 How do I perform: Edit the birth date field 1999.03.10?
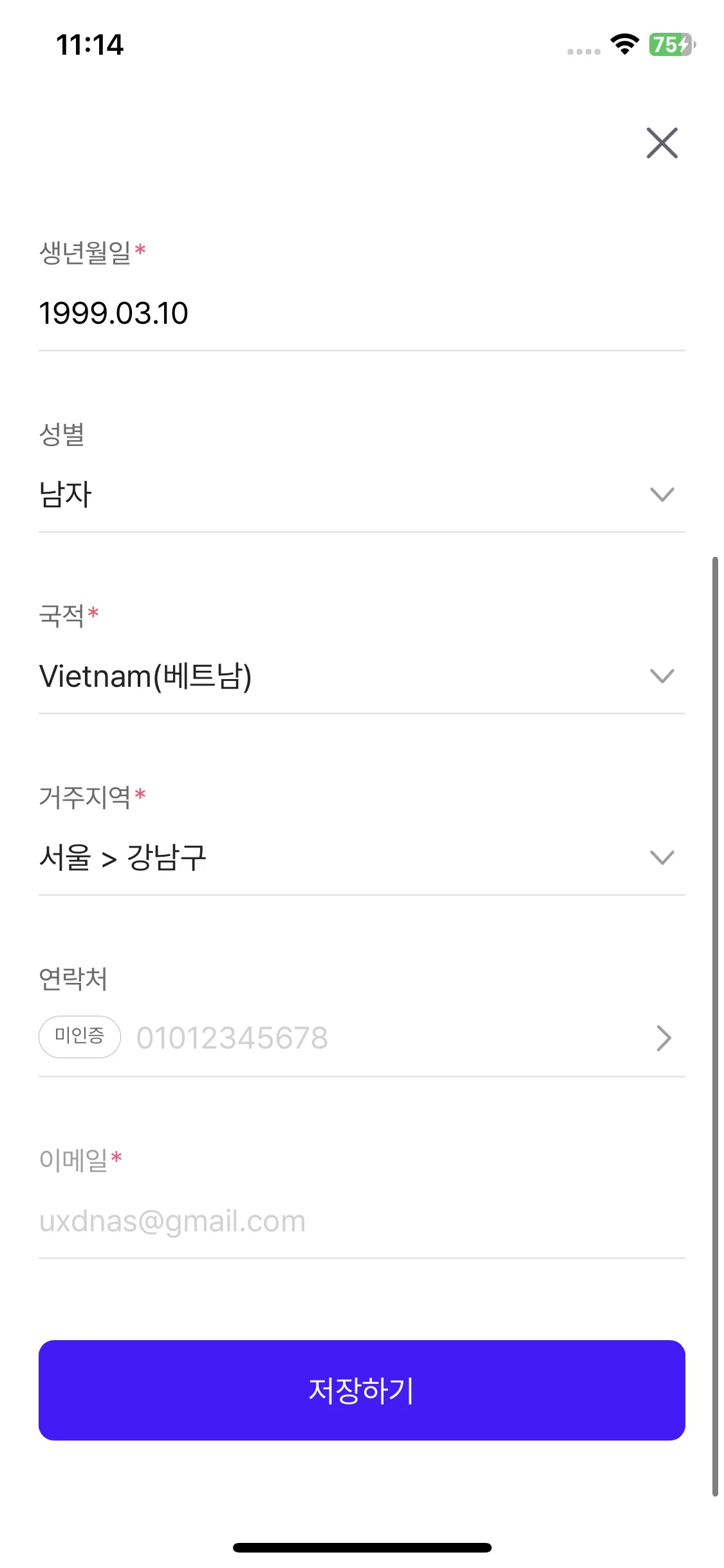[362, 314]
